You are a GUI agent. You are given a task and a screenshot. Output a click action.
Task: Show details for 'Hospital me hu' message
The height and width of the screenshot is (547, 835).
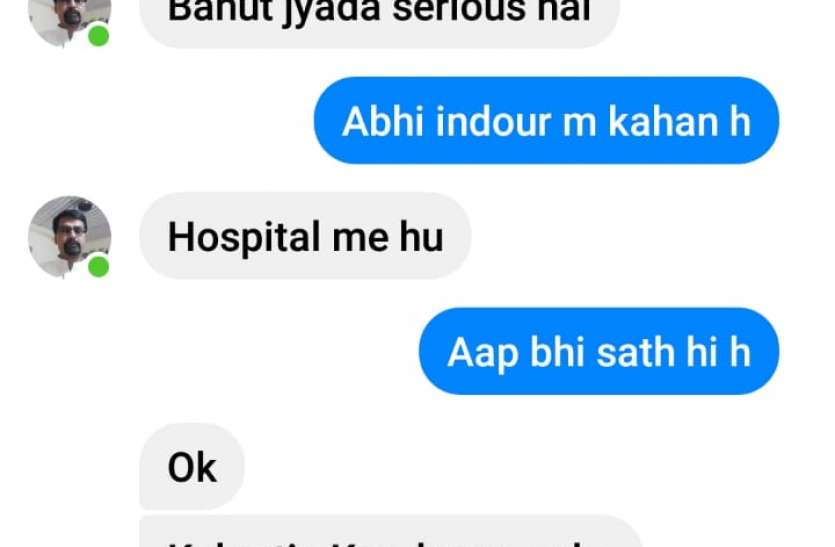coord(305,237)
